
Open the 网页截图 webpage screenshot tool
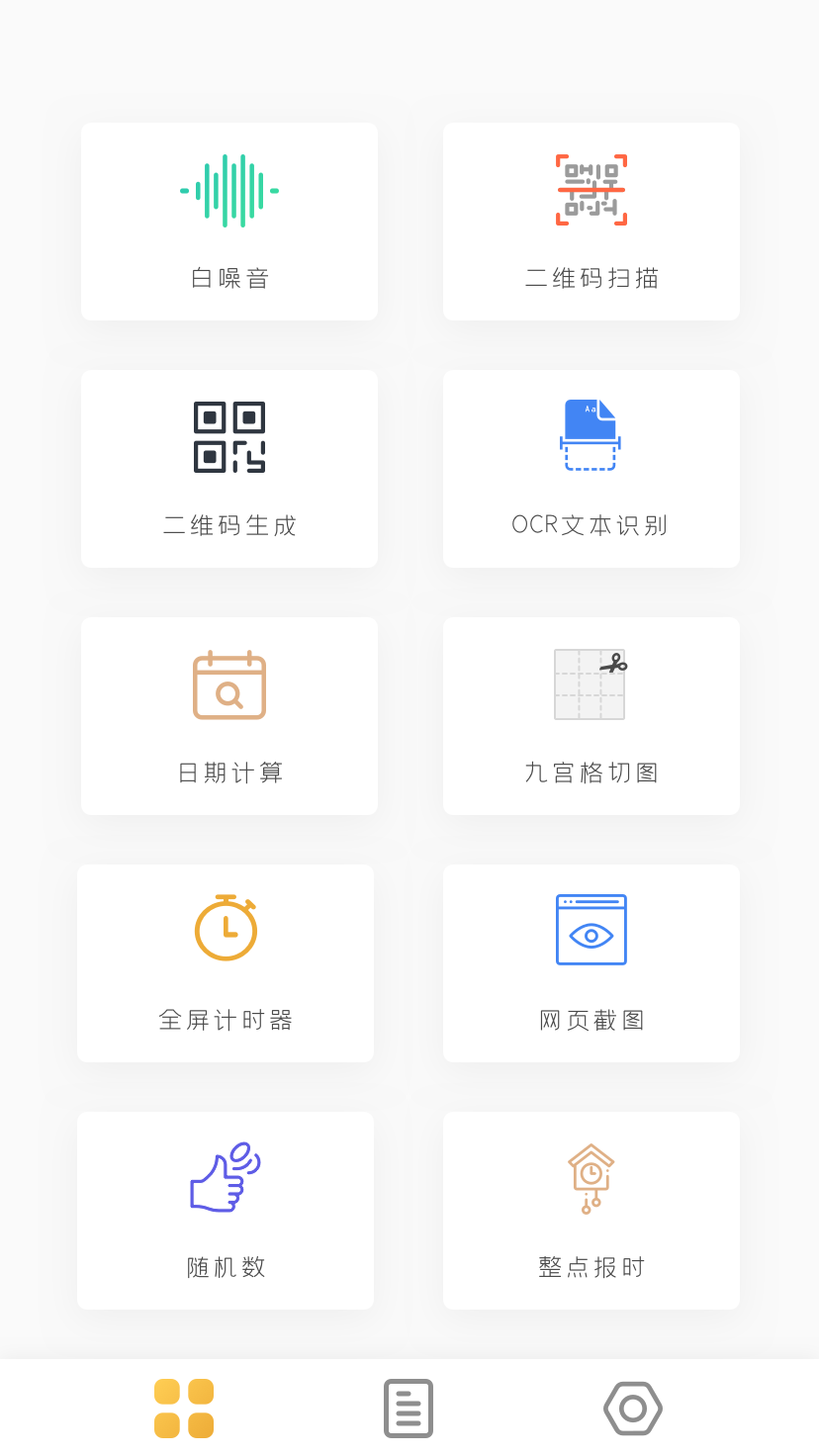click(591, 963)
